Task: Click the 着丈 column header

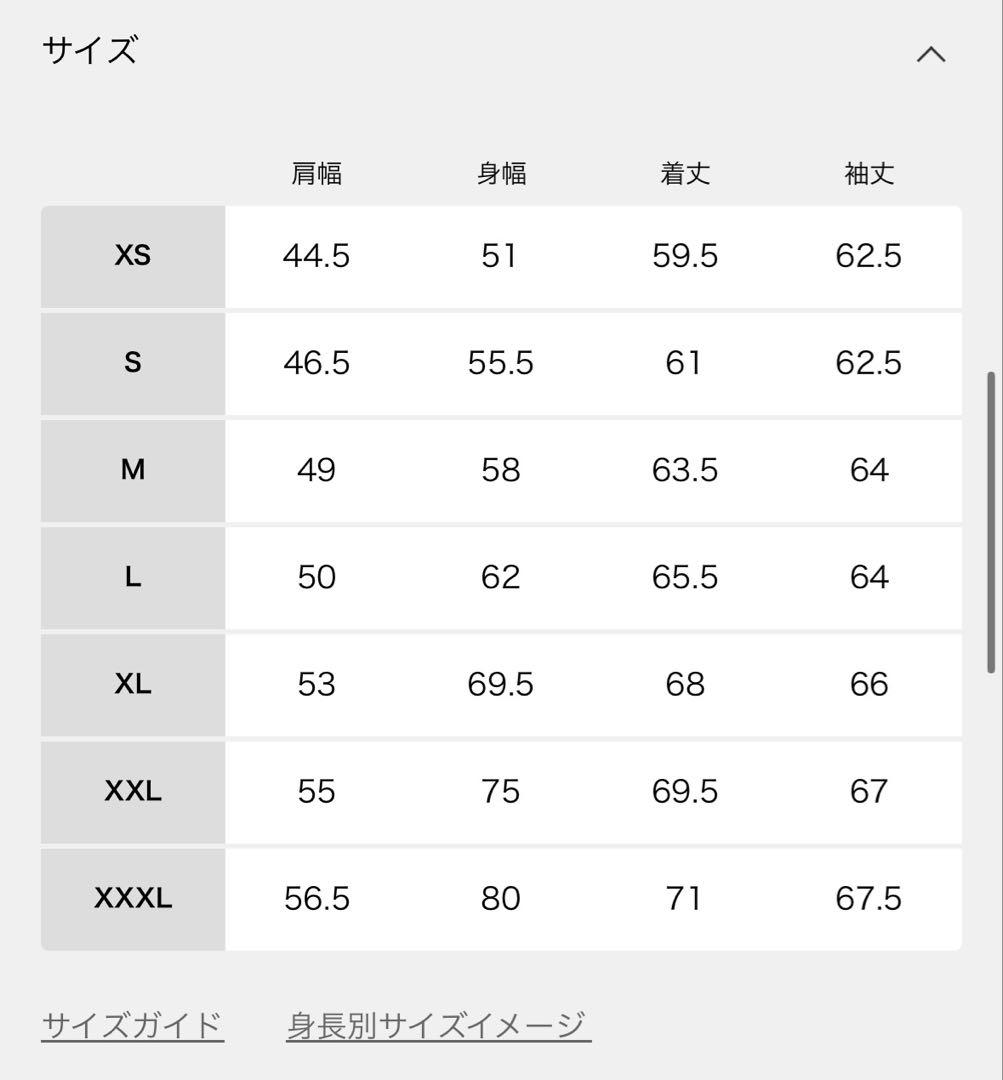Action: [x=685, y=172]
